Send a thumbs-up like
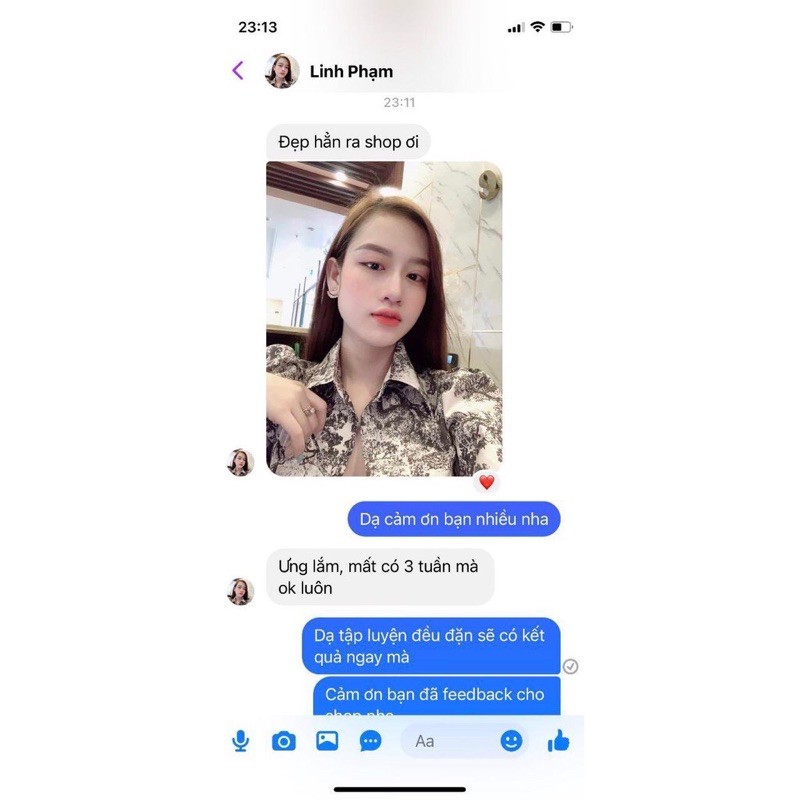This screenshot has height=800, width=800. pos(558,741)
